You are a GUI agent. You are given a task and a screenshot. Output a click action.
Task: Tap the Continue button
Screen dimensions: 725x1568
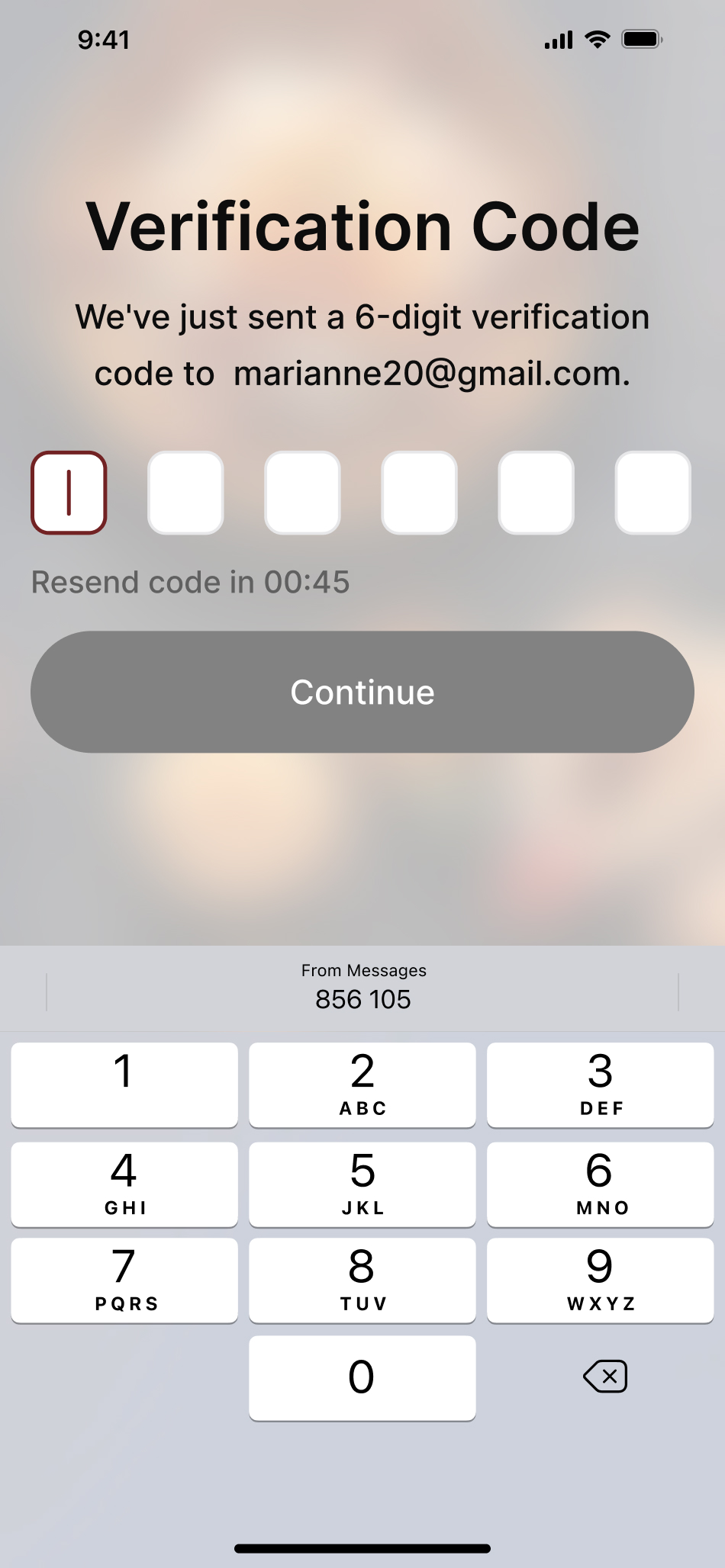[x=362, y=692]
